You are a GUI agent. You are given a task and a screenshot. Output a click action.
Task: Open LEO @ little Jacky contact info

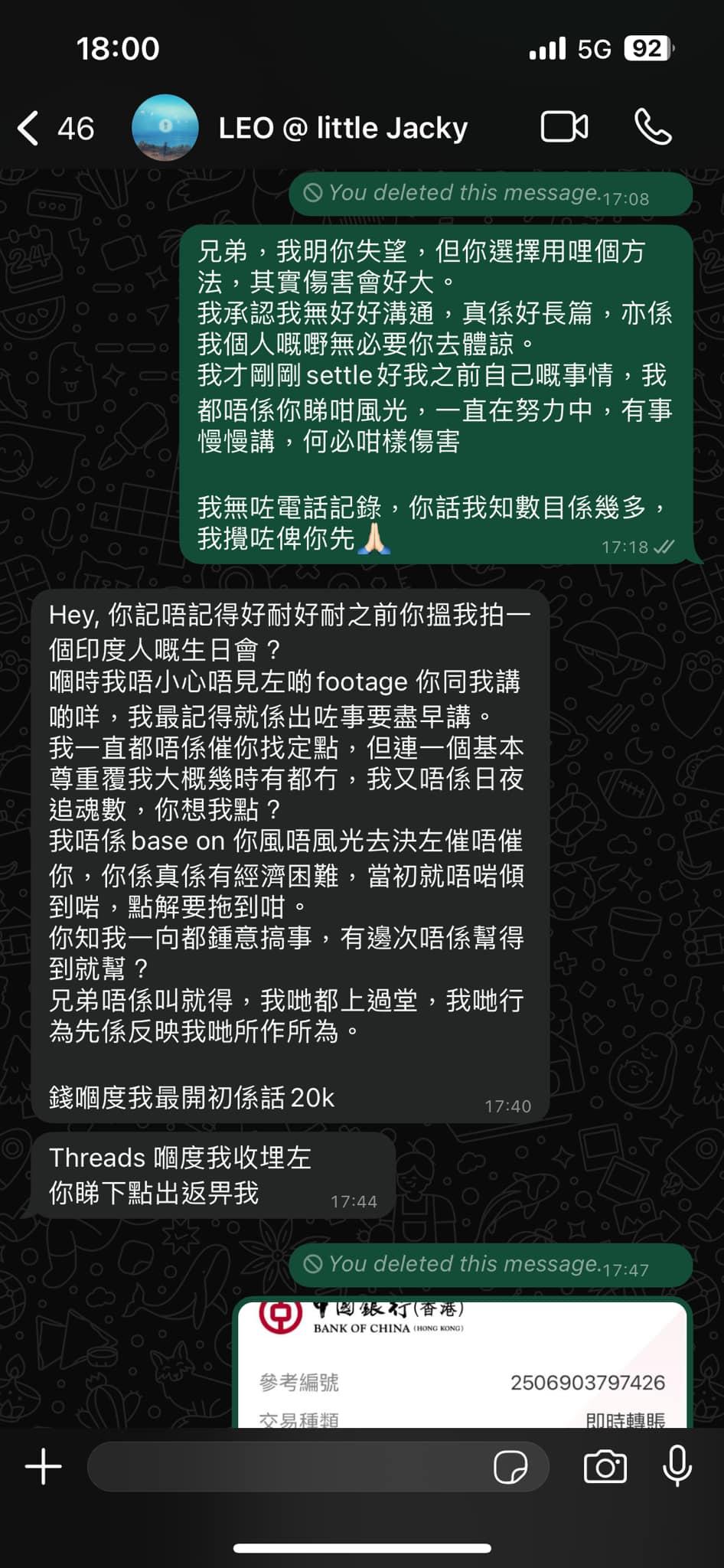[342, 128]
